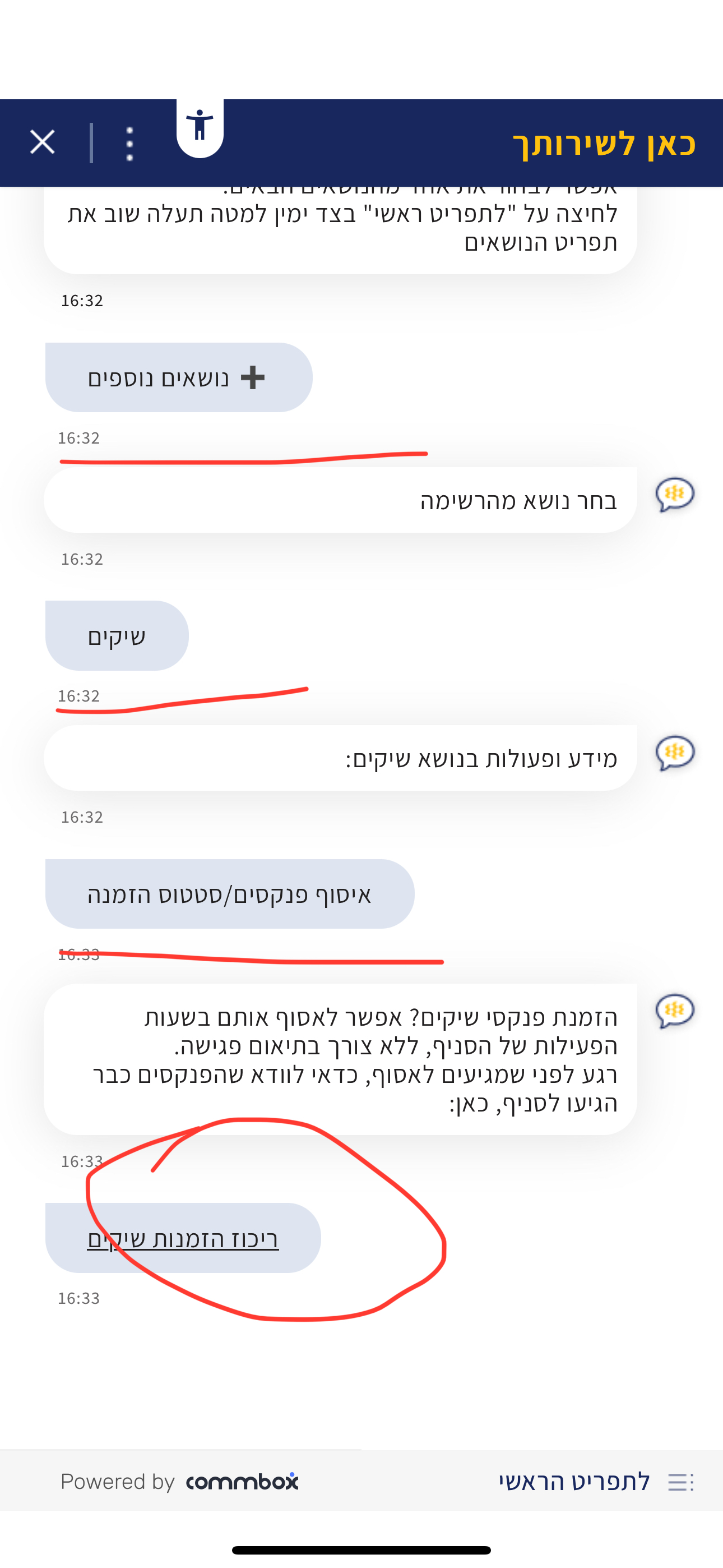The height and width of the screenshot is (1568, 723).
Task: Open the three-dot options menu
Action: tap(129, 144)
